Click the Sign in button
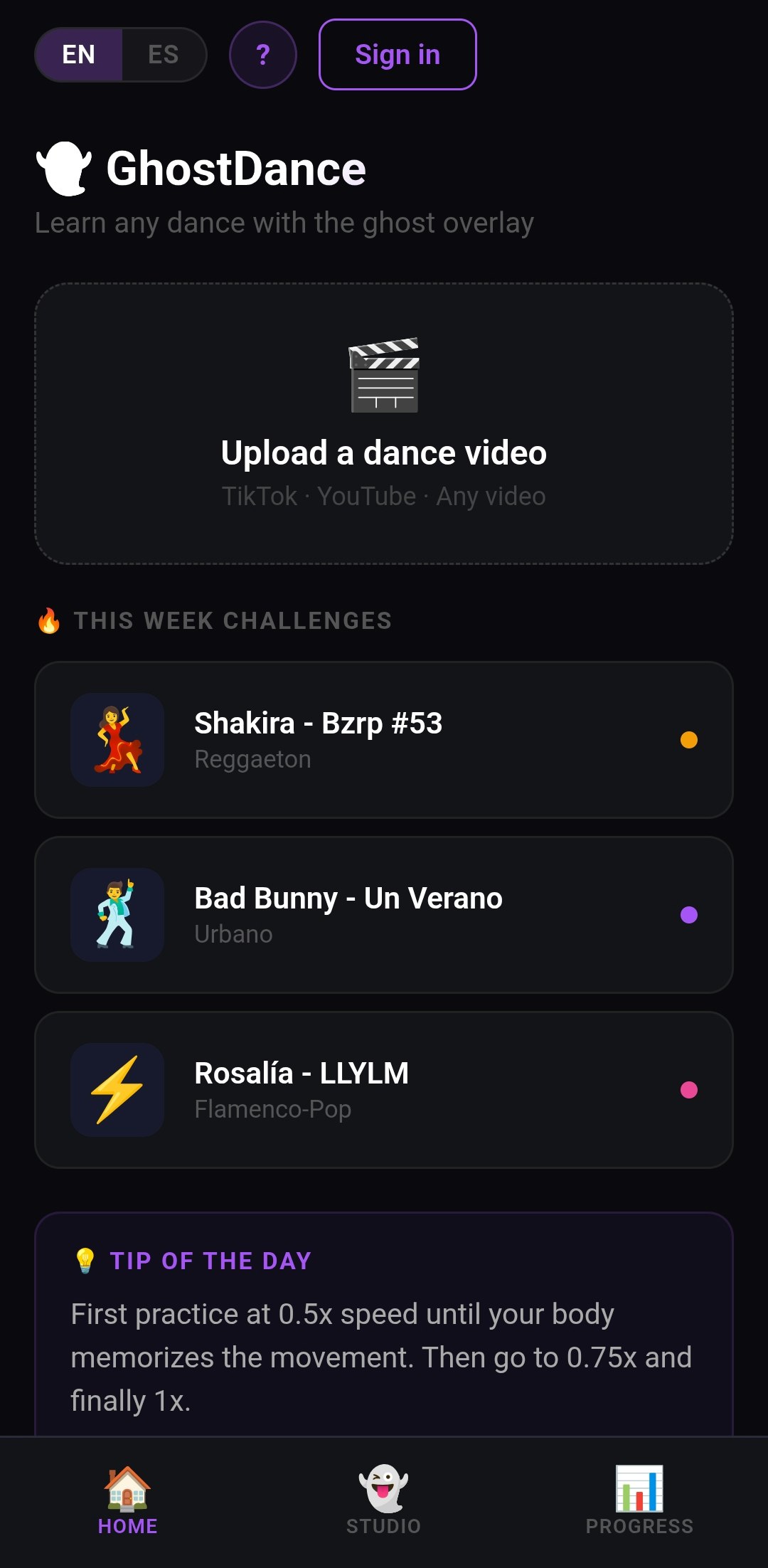Image resolution: width=768 pixels, height=1568 pixels. pyautogui.click(x=397, y=54)
